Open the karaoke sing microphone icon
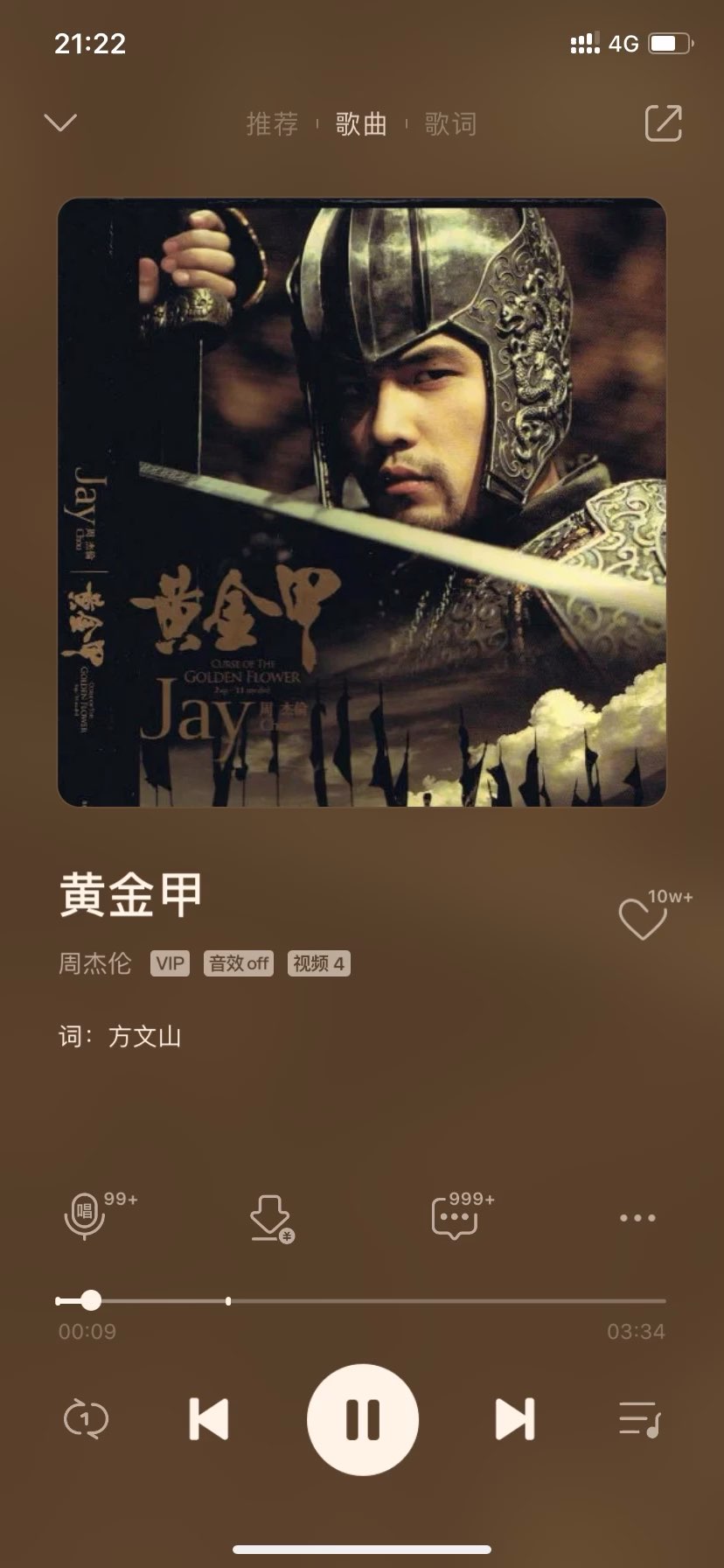 (86, 1216)
